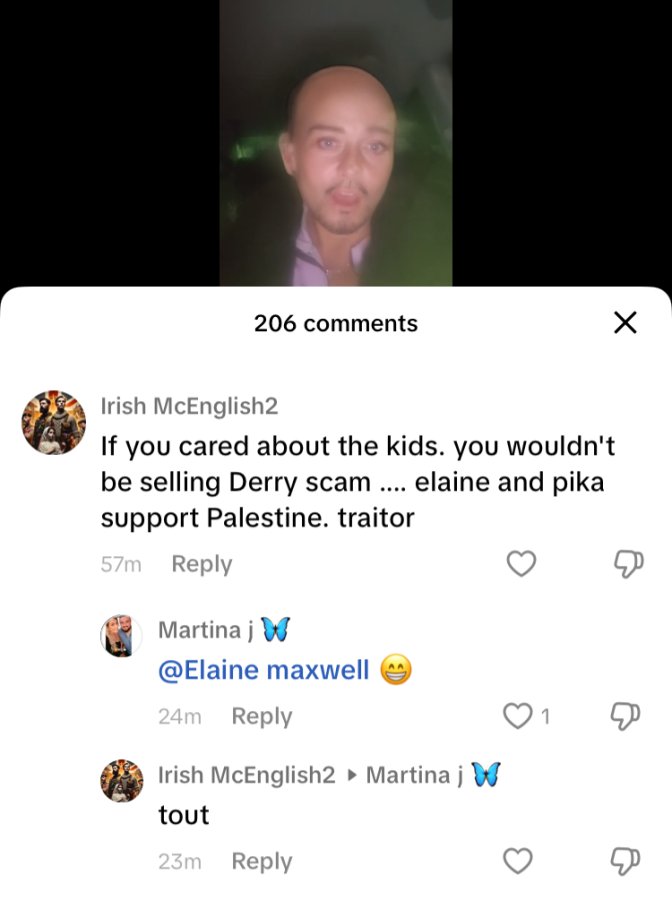The width and height of the screenshot is (672, 900).
Task: Reply to the 'tout' comment
Action: pyautogui.click(x=262, y=861)
